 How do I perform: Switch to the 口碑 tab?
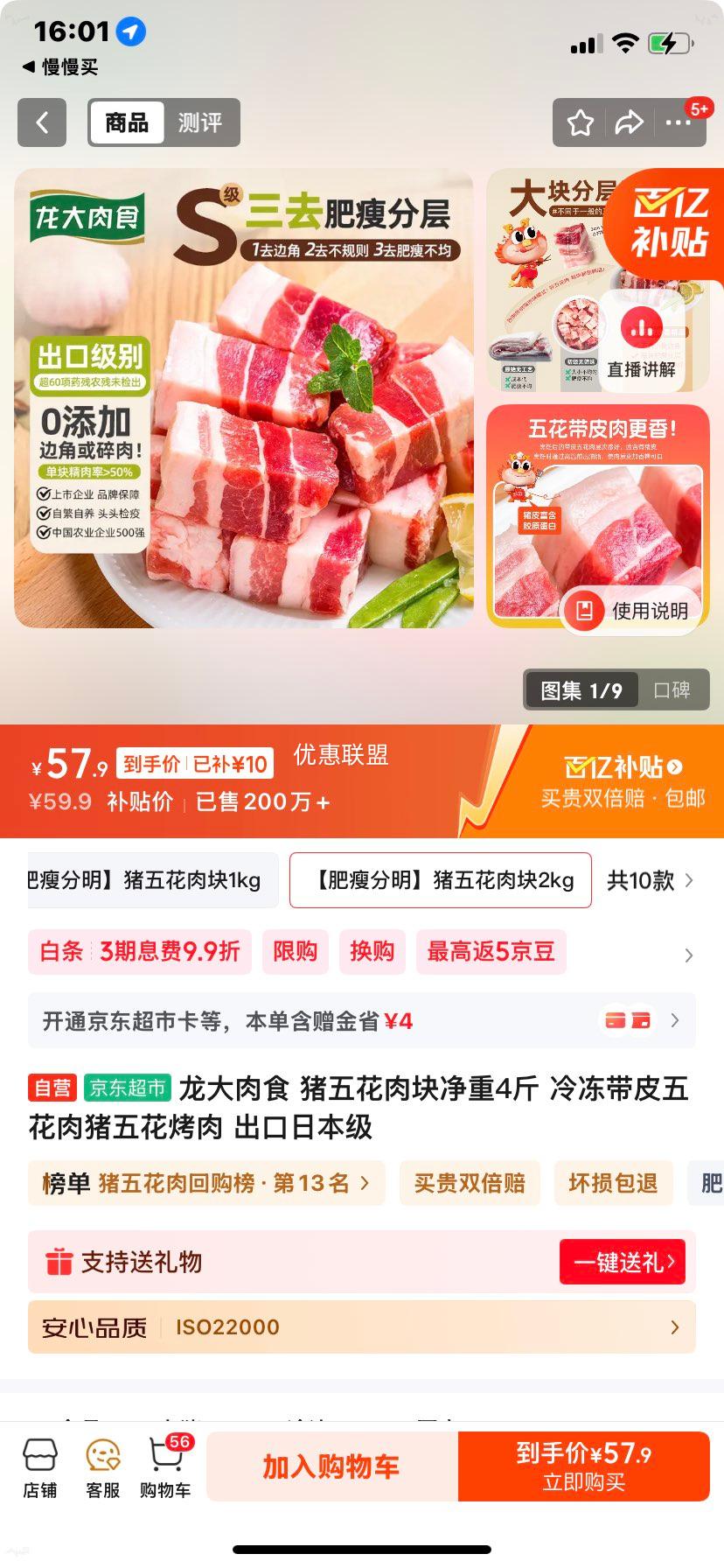pos(673,690)
